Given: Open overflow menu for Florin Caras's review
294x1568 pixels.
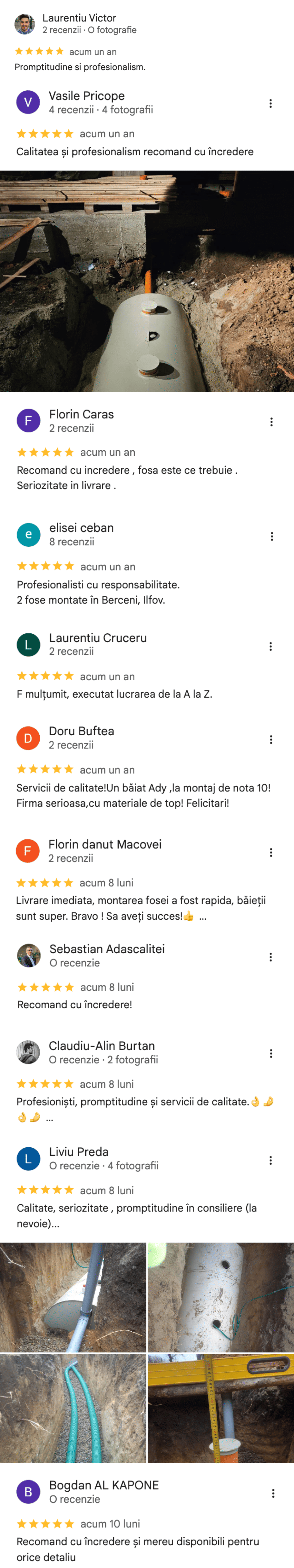Looking at the screenshot, I should [271, 422].
